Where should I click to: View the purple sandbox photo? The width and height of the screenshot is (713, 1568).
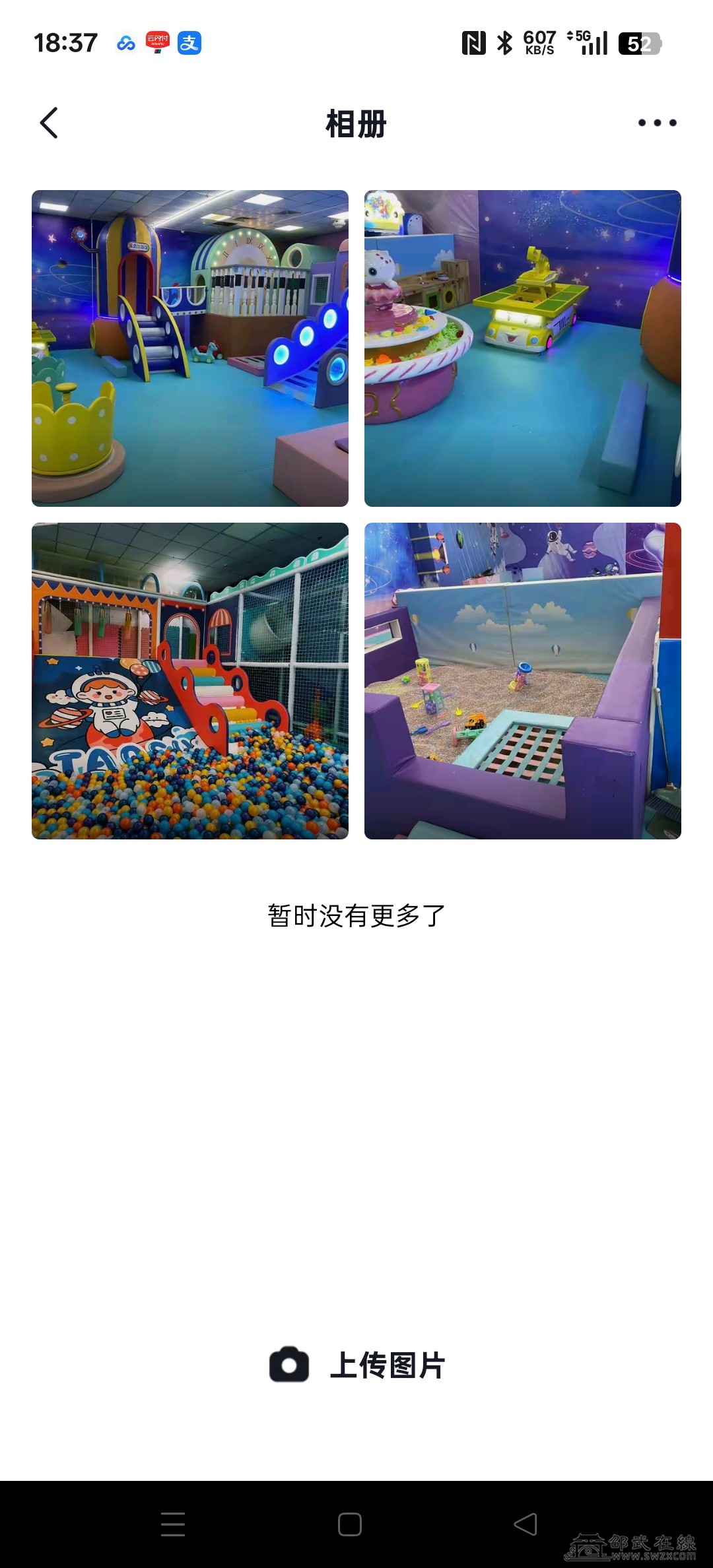(x=523, y=681)
